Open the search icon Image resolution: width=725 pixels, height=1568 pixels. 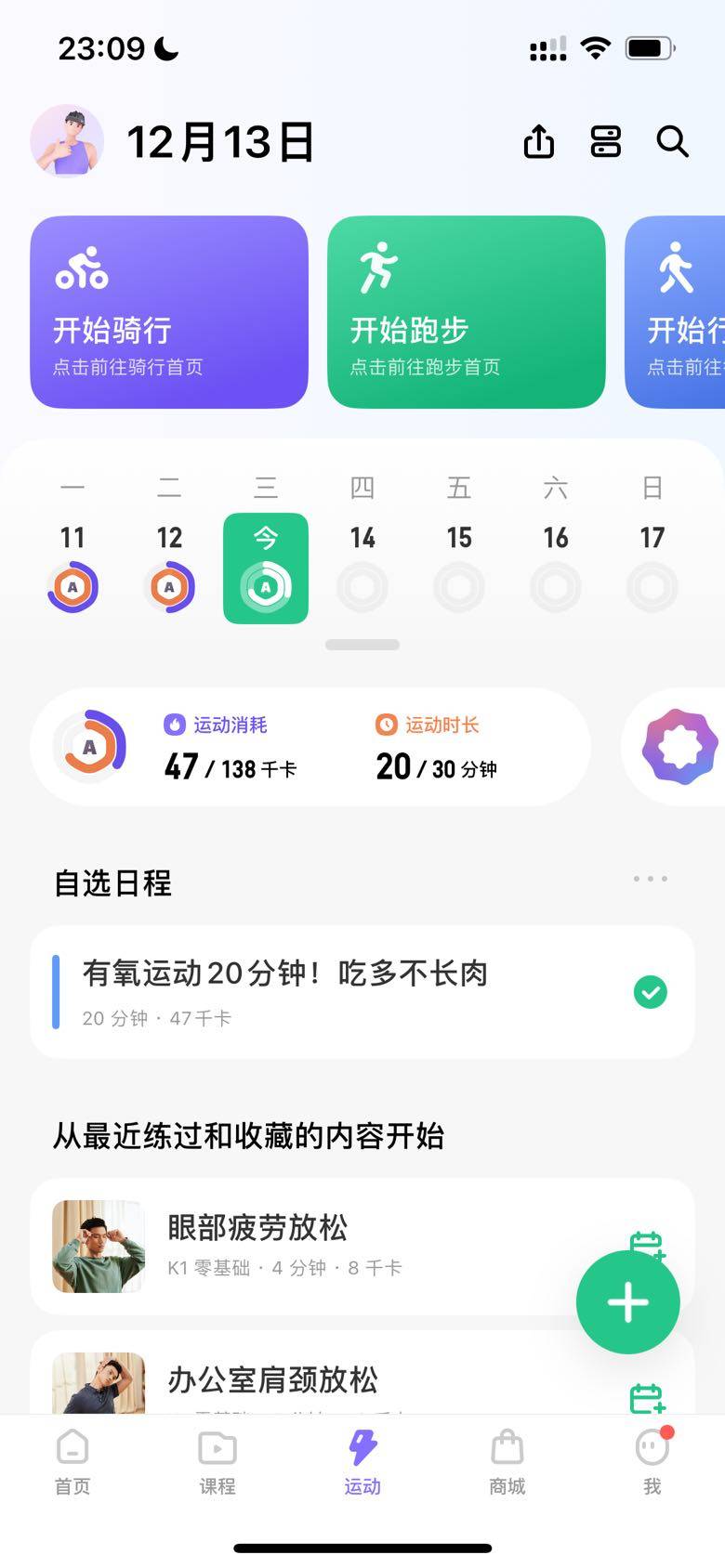671,142
